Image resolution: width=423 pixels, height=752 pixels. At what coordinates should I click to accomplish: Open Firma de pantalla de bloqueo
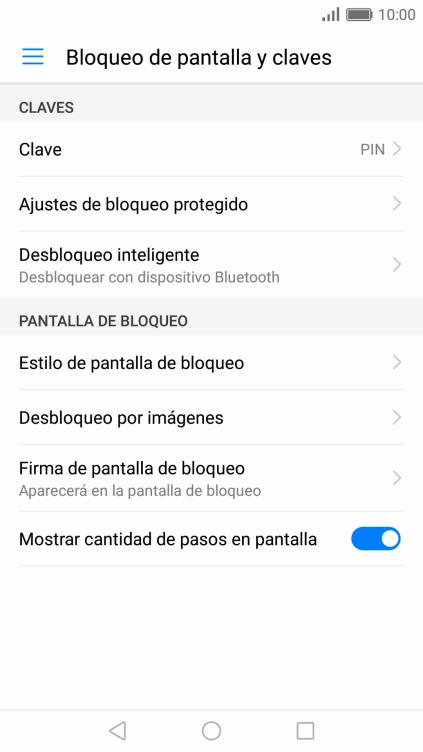coord(212,478)
